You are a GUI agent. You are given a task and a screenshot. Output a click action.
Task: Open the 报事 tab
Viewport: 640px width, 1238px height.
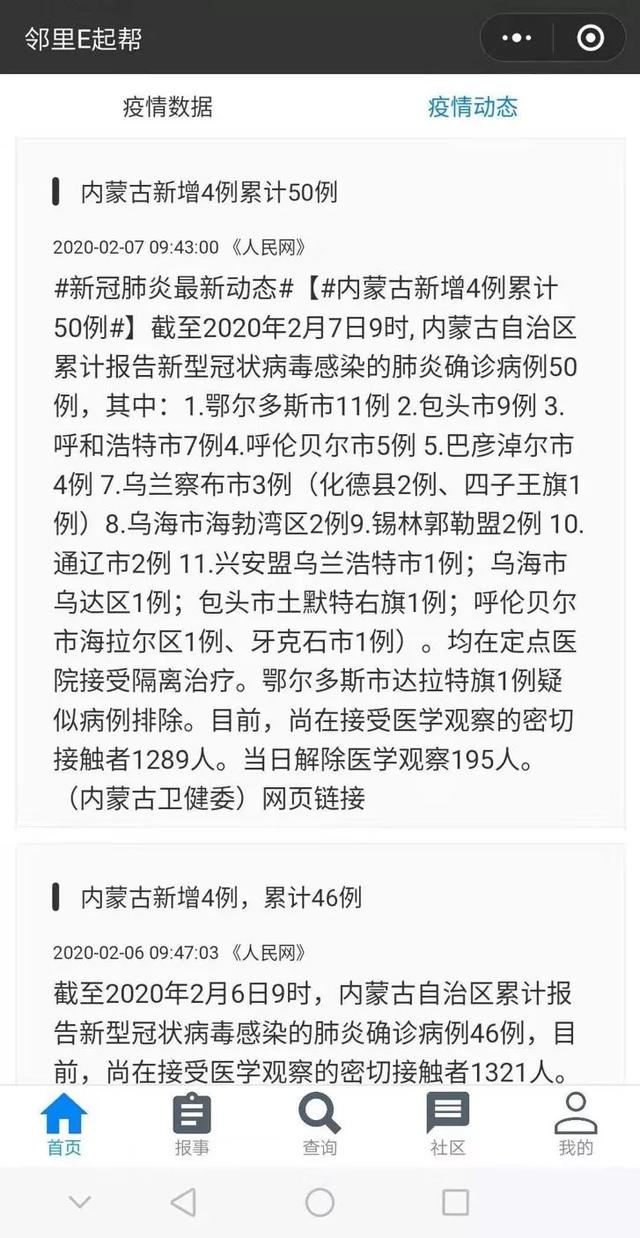click(192, 1124)
